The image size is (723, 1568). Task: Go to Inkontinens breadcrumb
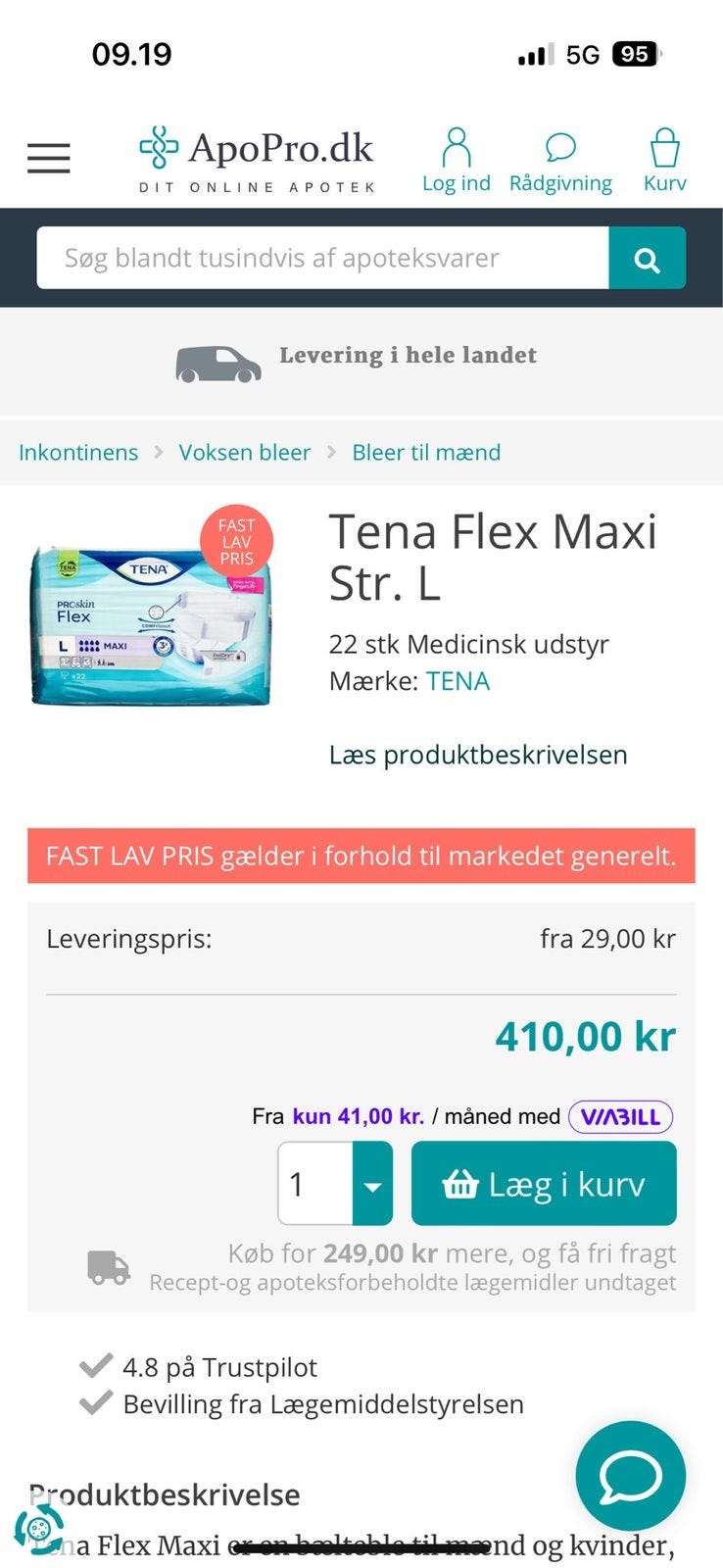coord(78,452)
